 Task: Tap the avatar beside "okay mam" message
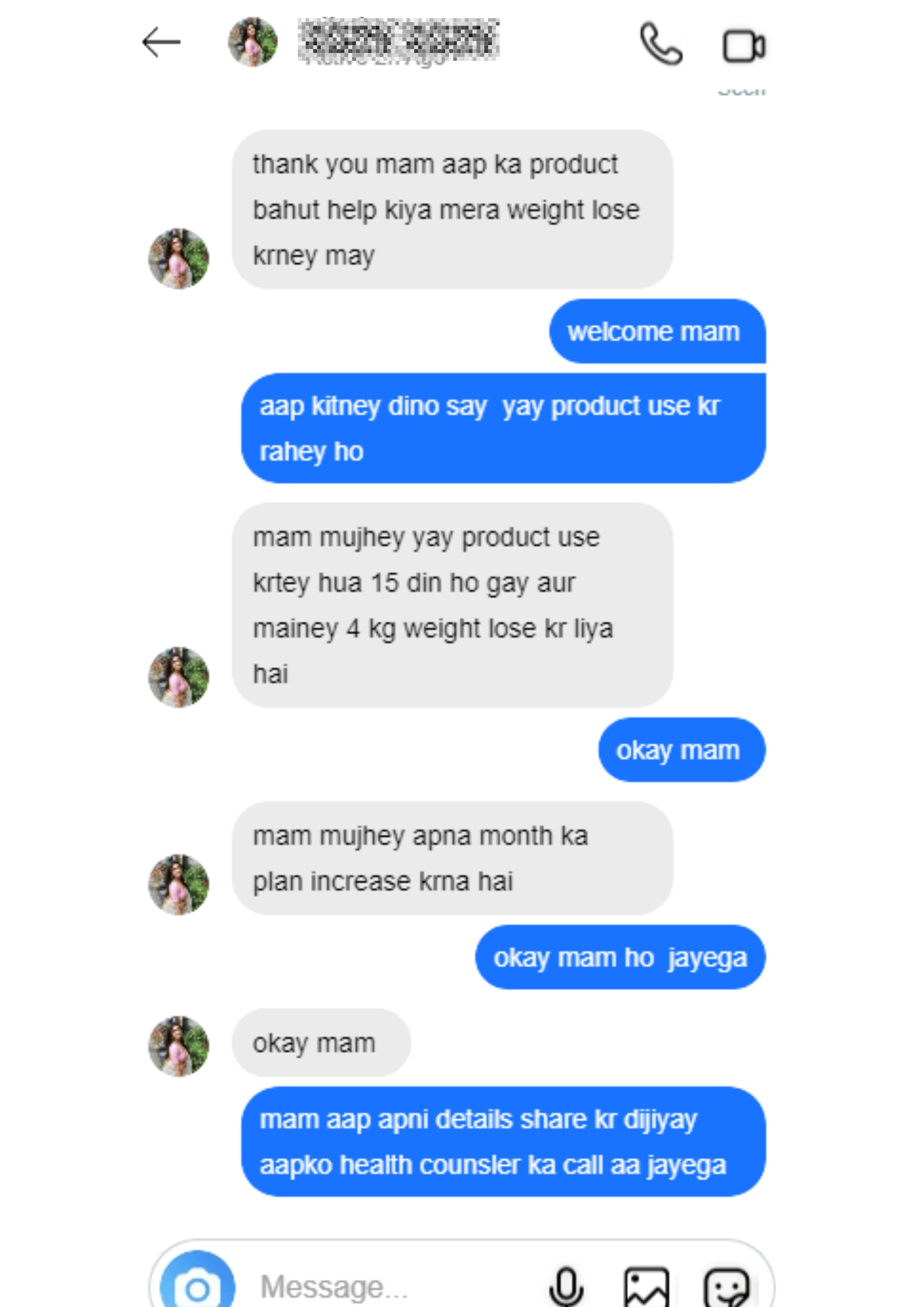[x=178, y=1046]
